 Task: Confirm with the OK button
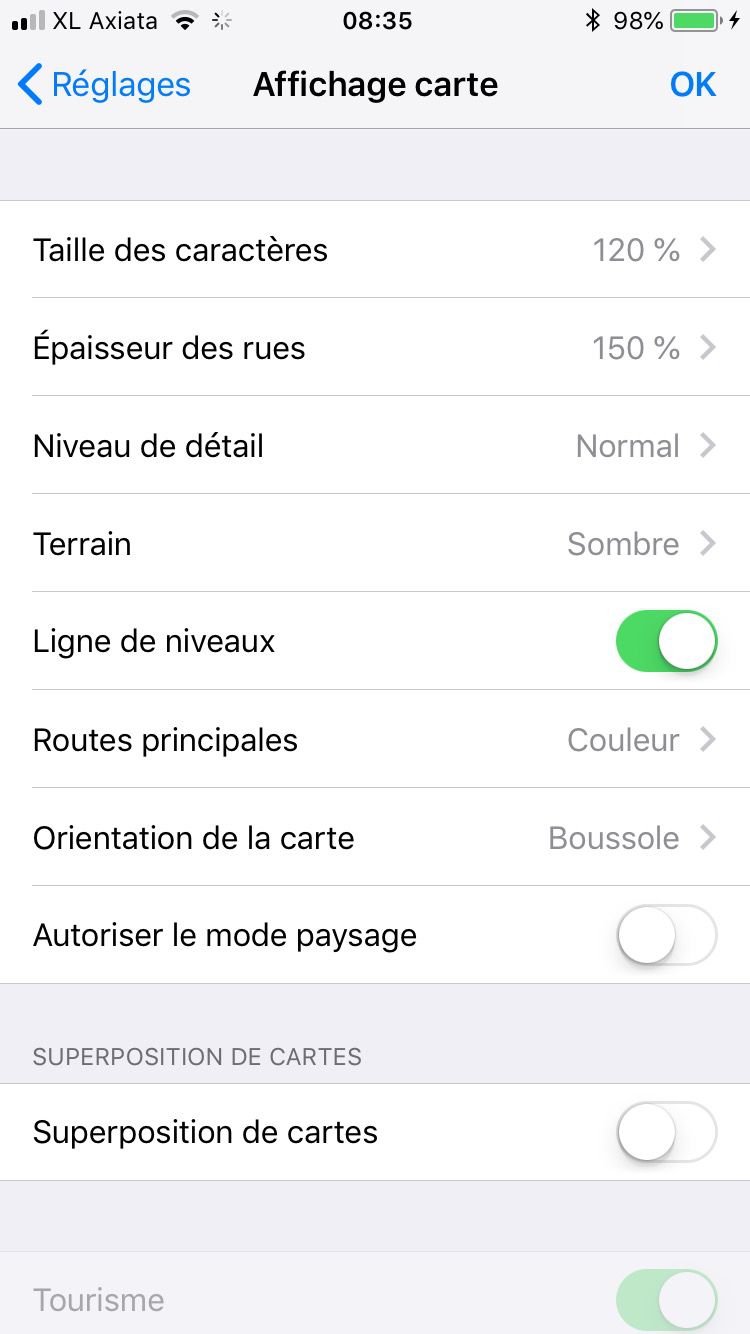[x=693, y=85]
